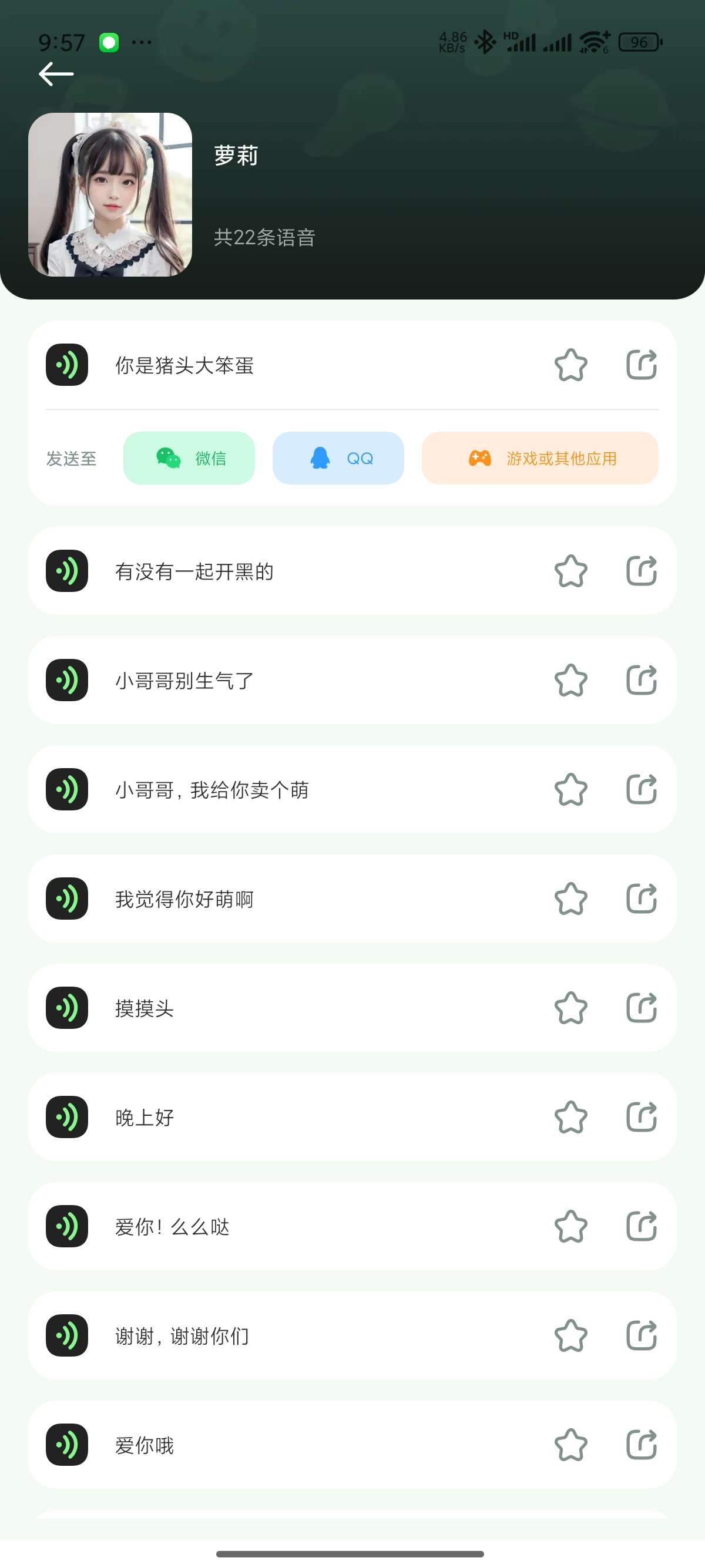Share the 摸摸头 voice clip

point(642,1008)
